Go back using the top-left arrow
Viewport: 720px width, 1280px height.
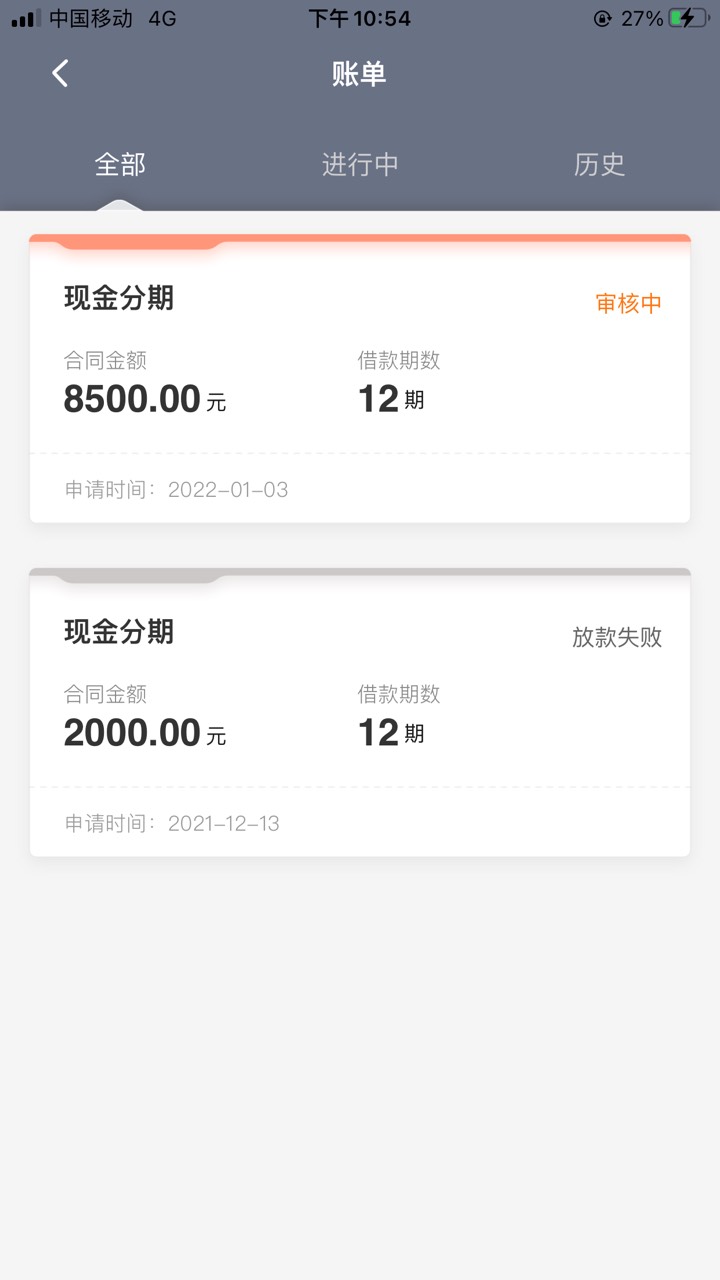(x=60, y=73)
